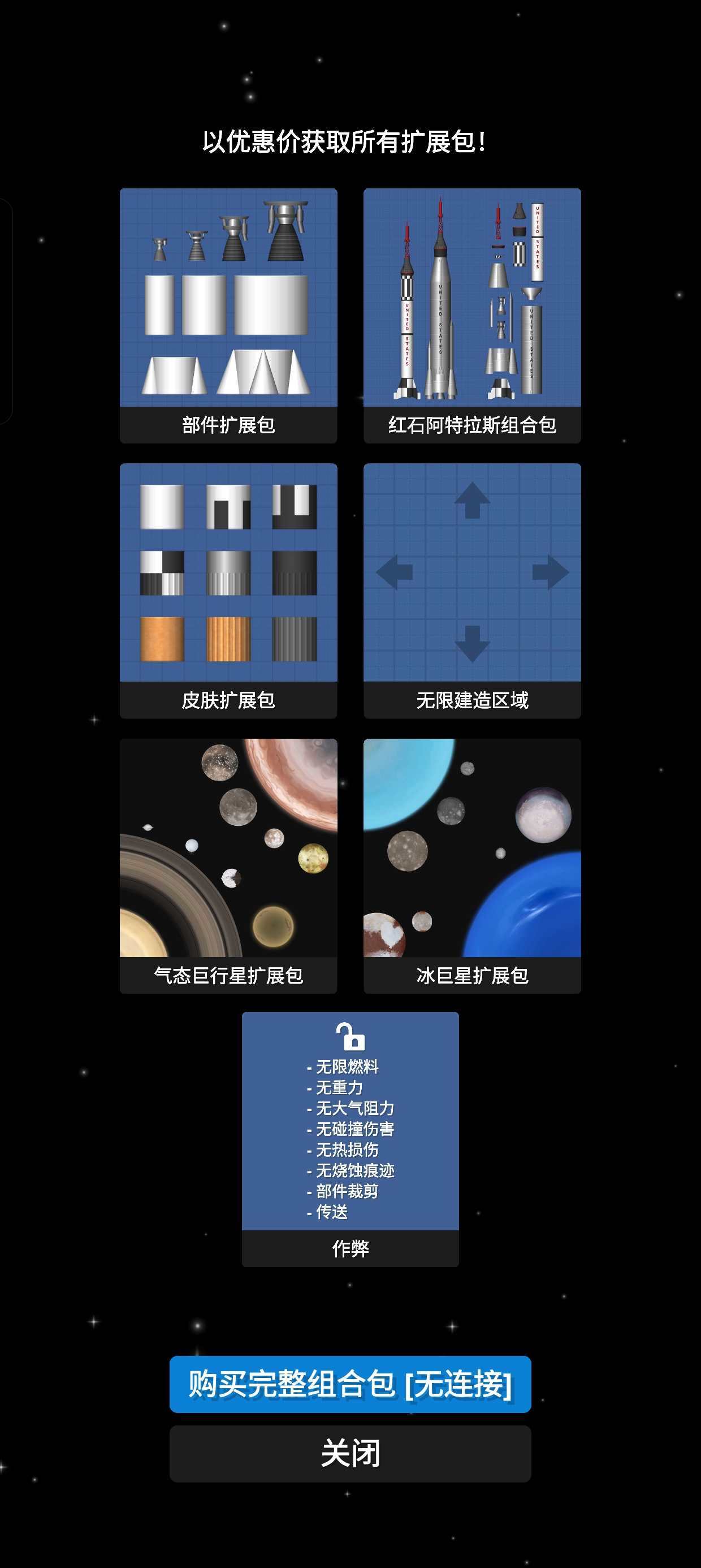Tap 购买完整组合包 to buy full bundle

tap(350, 1384)
